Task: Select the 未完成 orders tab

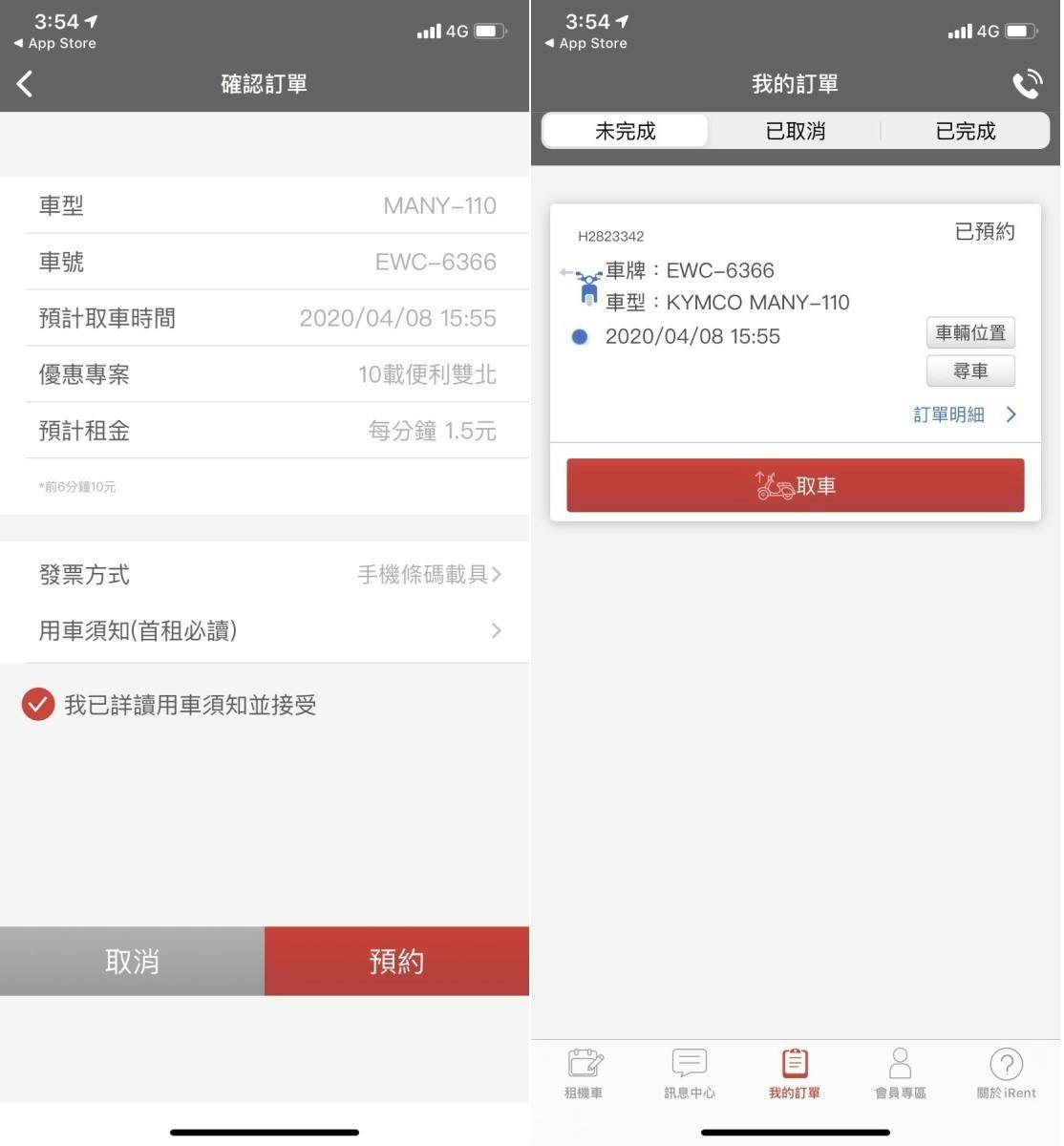Action: click(626, 131)
